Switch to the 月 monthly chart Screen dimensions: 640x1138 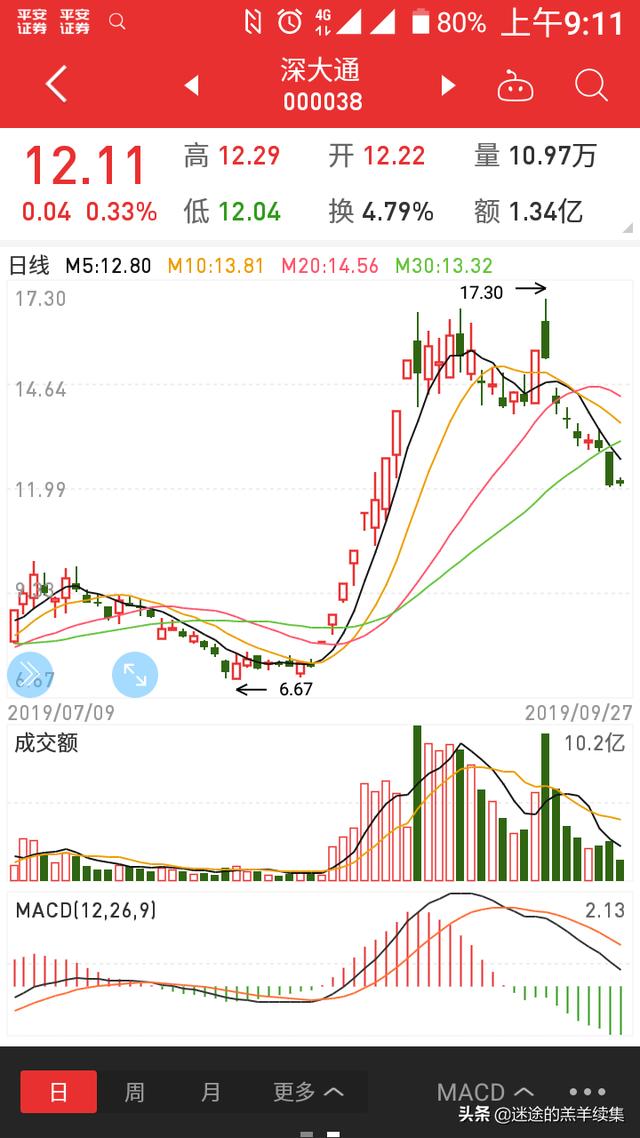click(210, 1092)
